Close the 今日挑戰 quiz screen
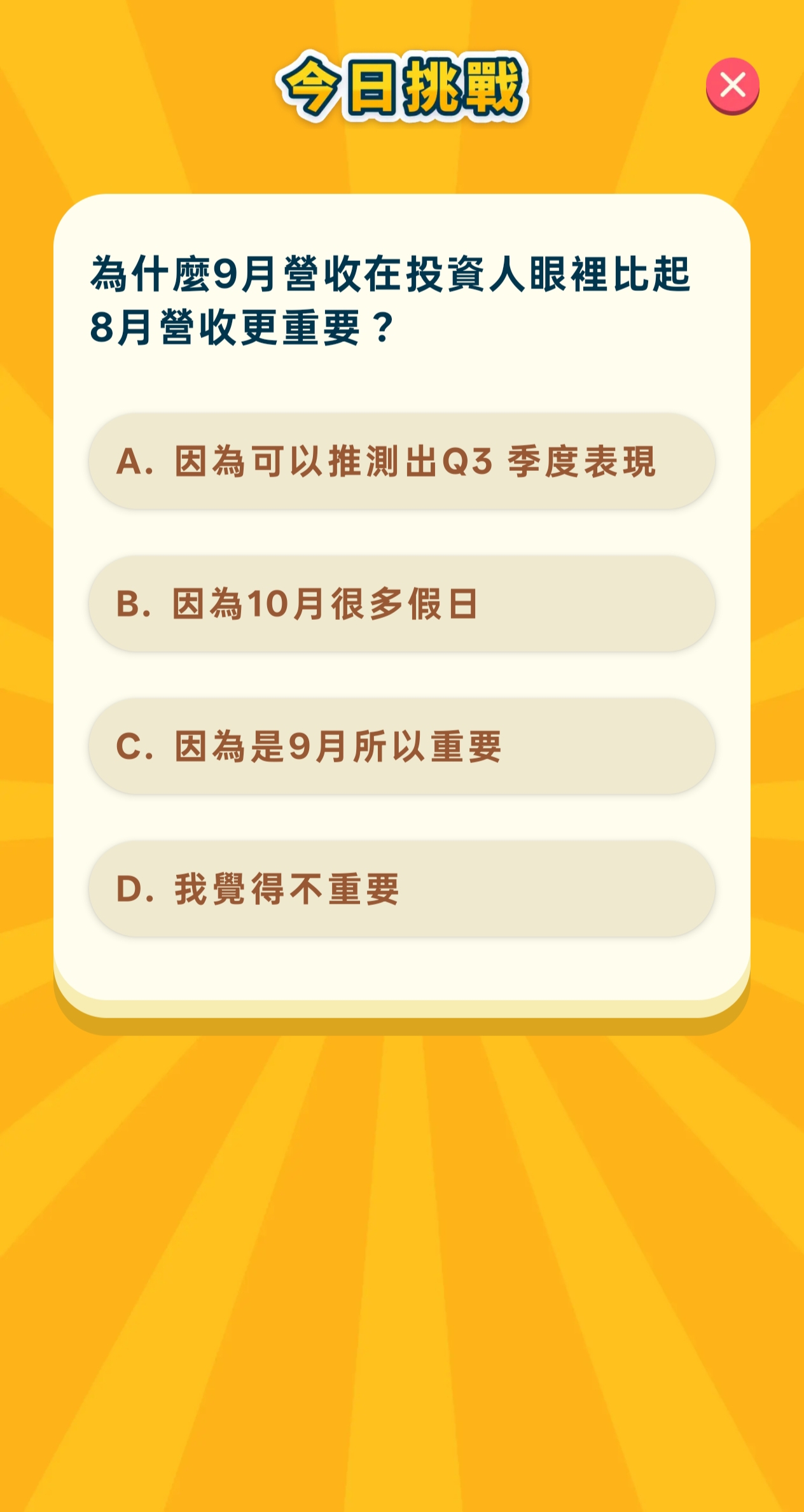Viewport: 804px width, 1512px height. coord(732,85)
